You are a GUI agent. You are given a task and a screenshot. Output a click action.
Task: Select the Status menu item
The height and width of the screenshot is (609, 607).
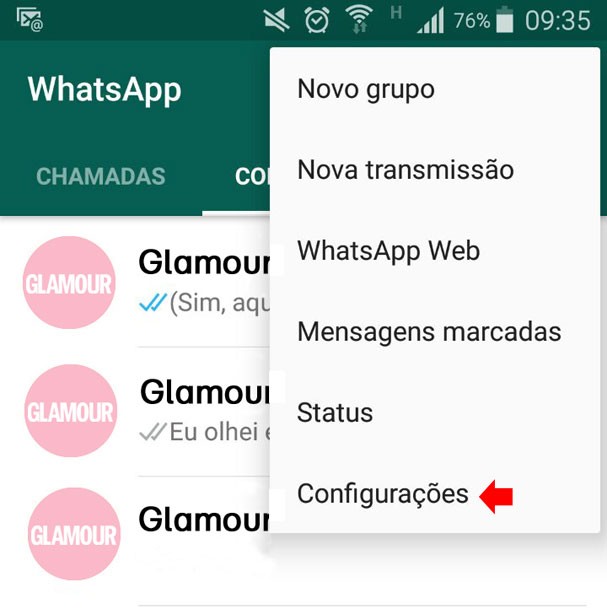[x=335, y=413]
